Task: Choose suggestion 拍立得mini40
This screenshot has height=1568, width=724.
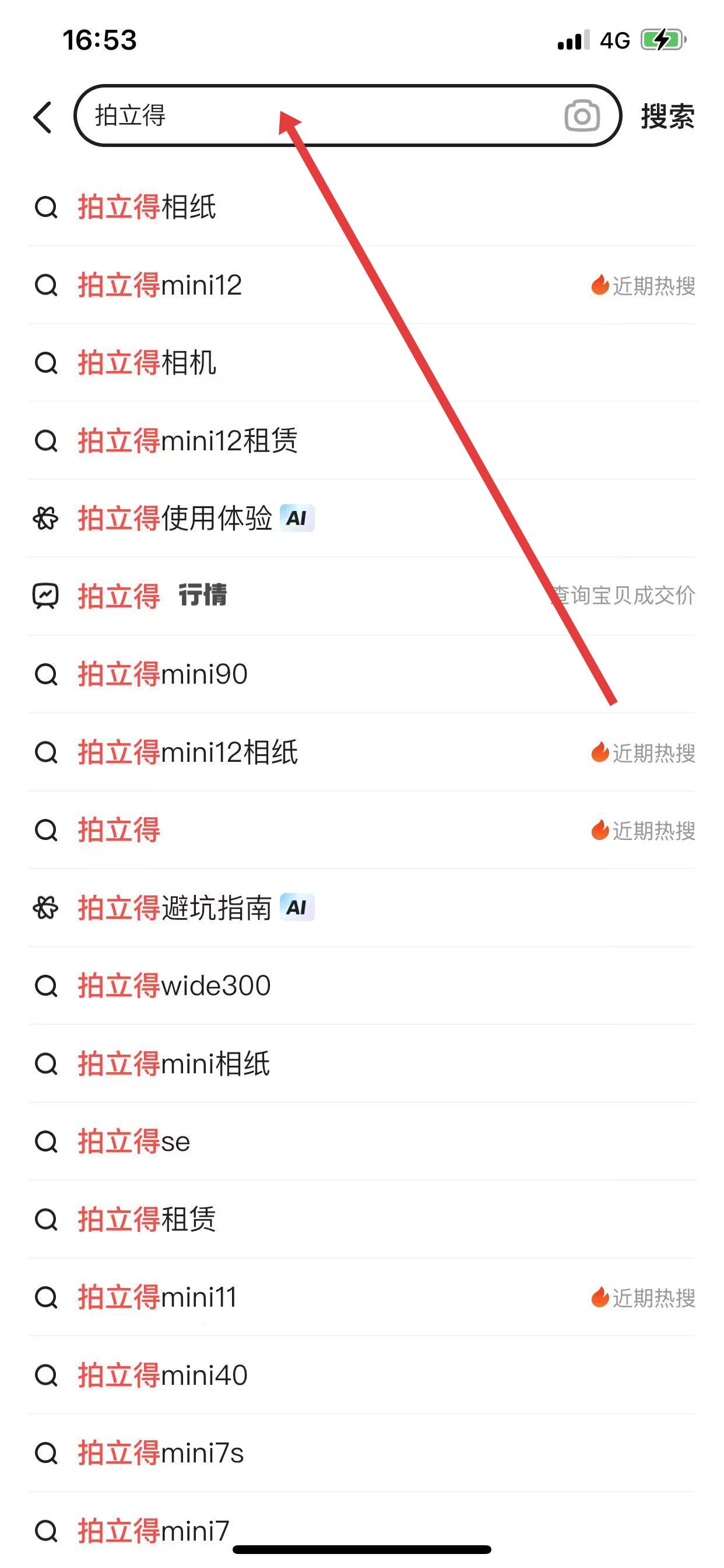Action: click(x=163, y=1375)
